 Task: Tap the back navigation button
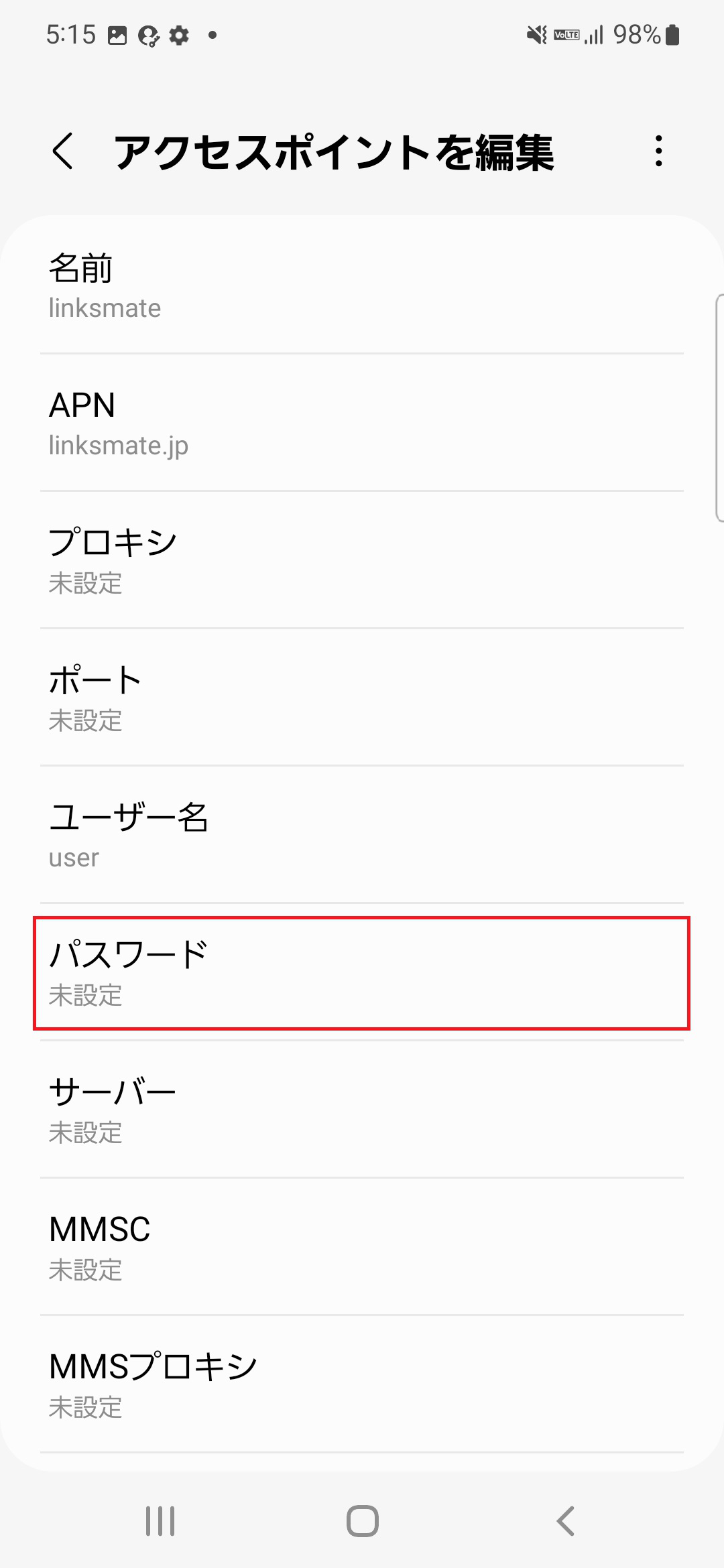[x=565, y=1520]
